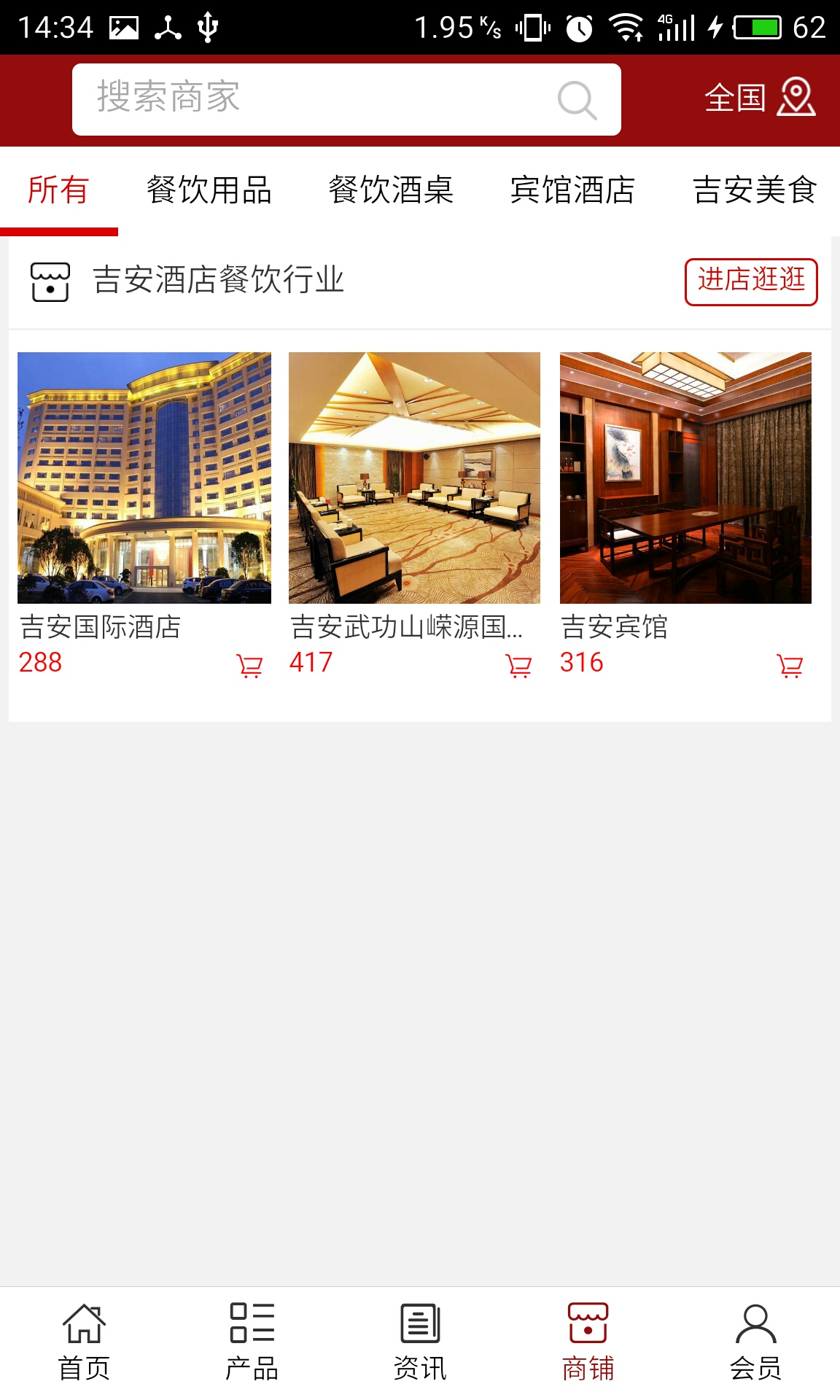Tap the 进店逛逛 button

click(x=750, y=281)
